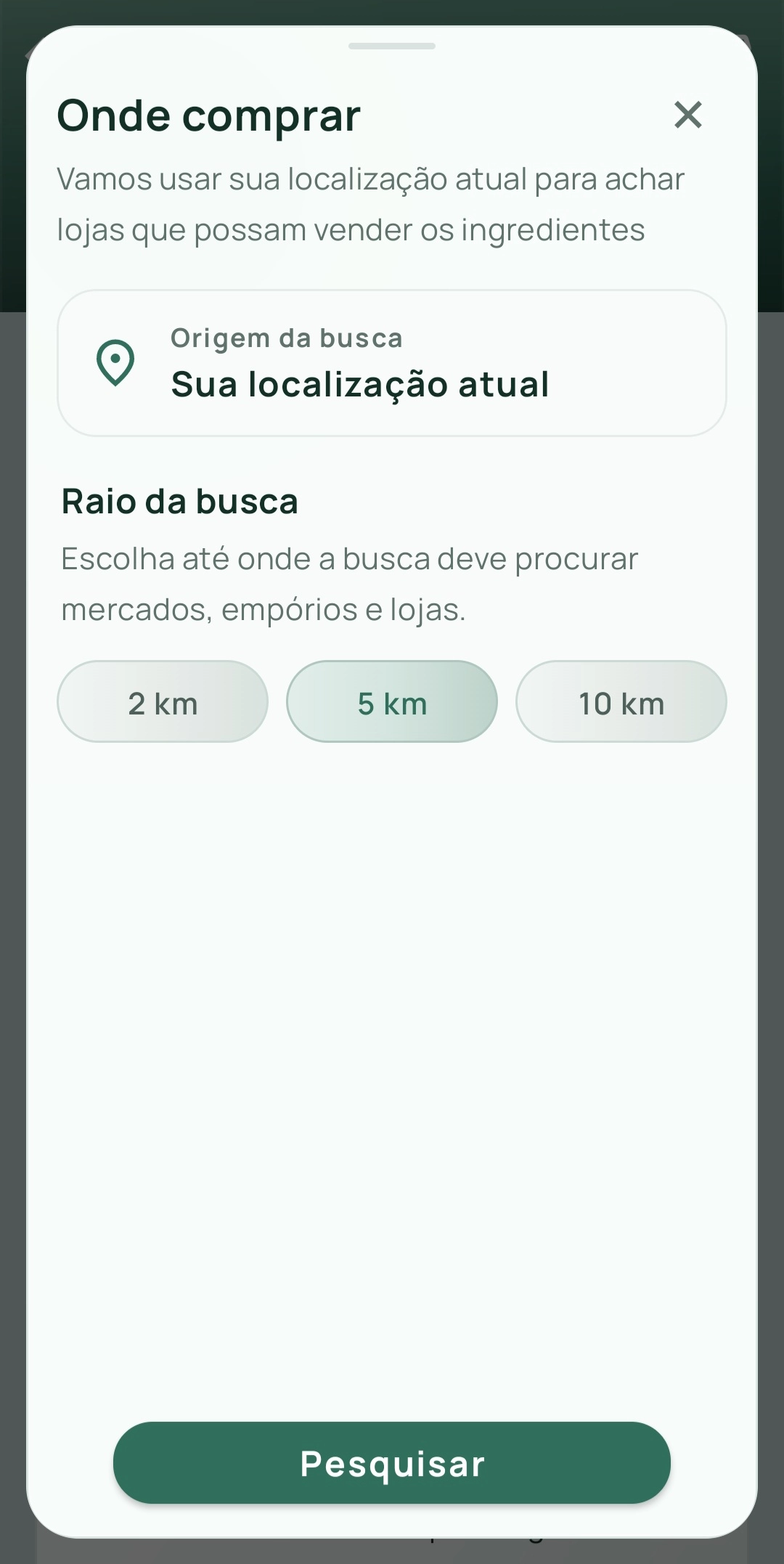The width and height of the screenshot is (784, 1564).
Task: Tap the X to dismiss the dialog
Action: click(x=688, y=115)
